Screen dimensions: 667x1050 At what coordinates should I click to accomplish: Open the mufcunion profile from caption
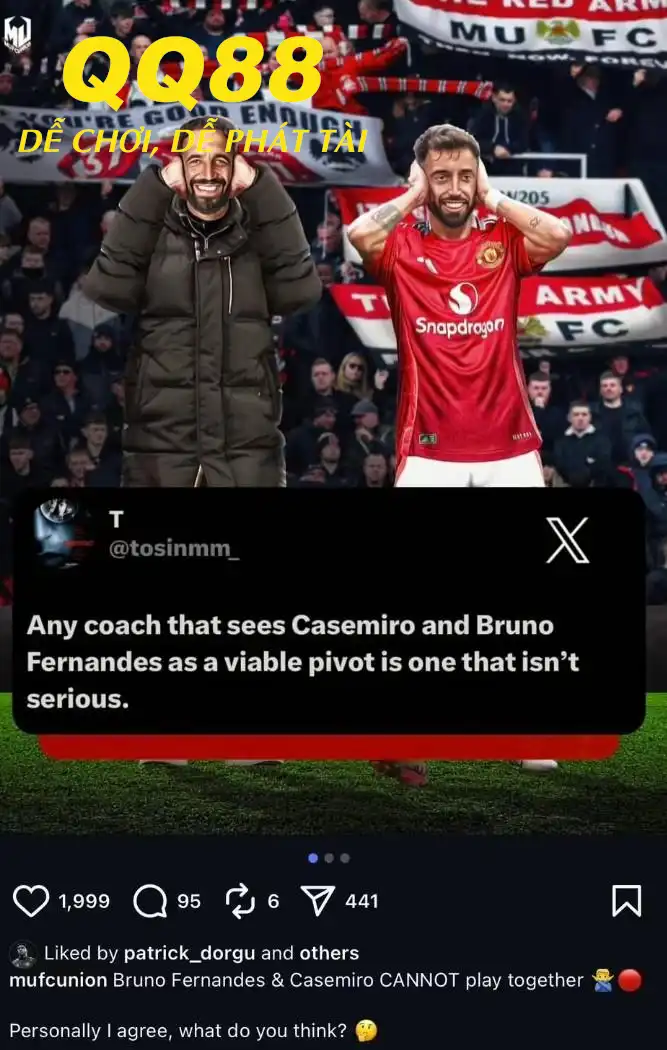(57, 980)
